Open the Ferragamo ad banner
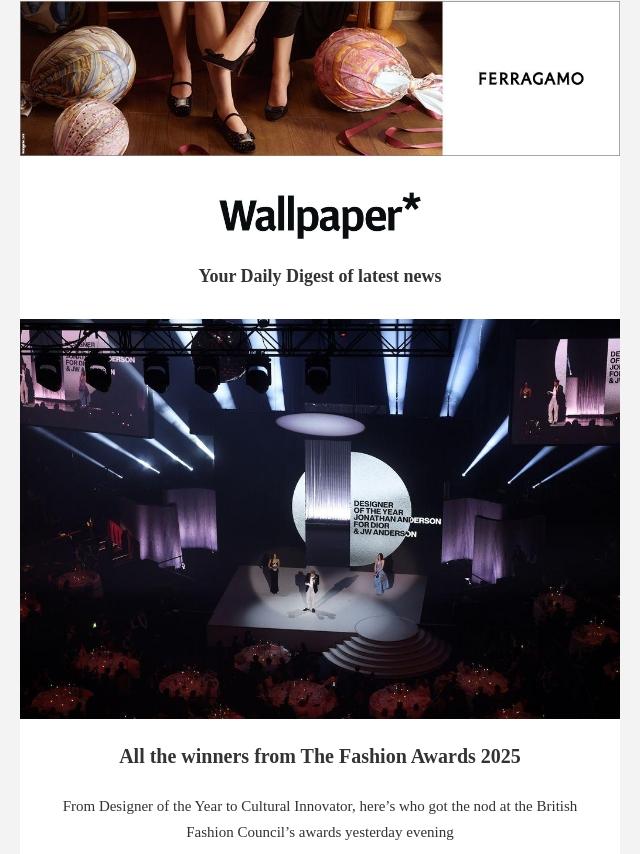 click(x=320, y=78)
